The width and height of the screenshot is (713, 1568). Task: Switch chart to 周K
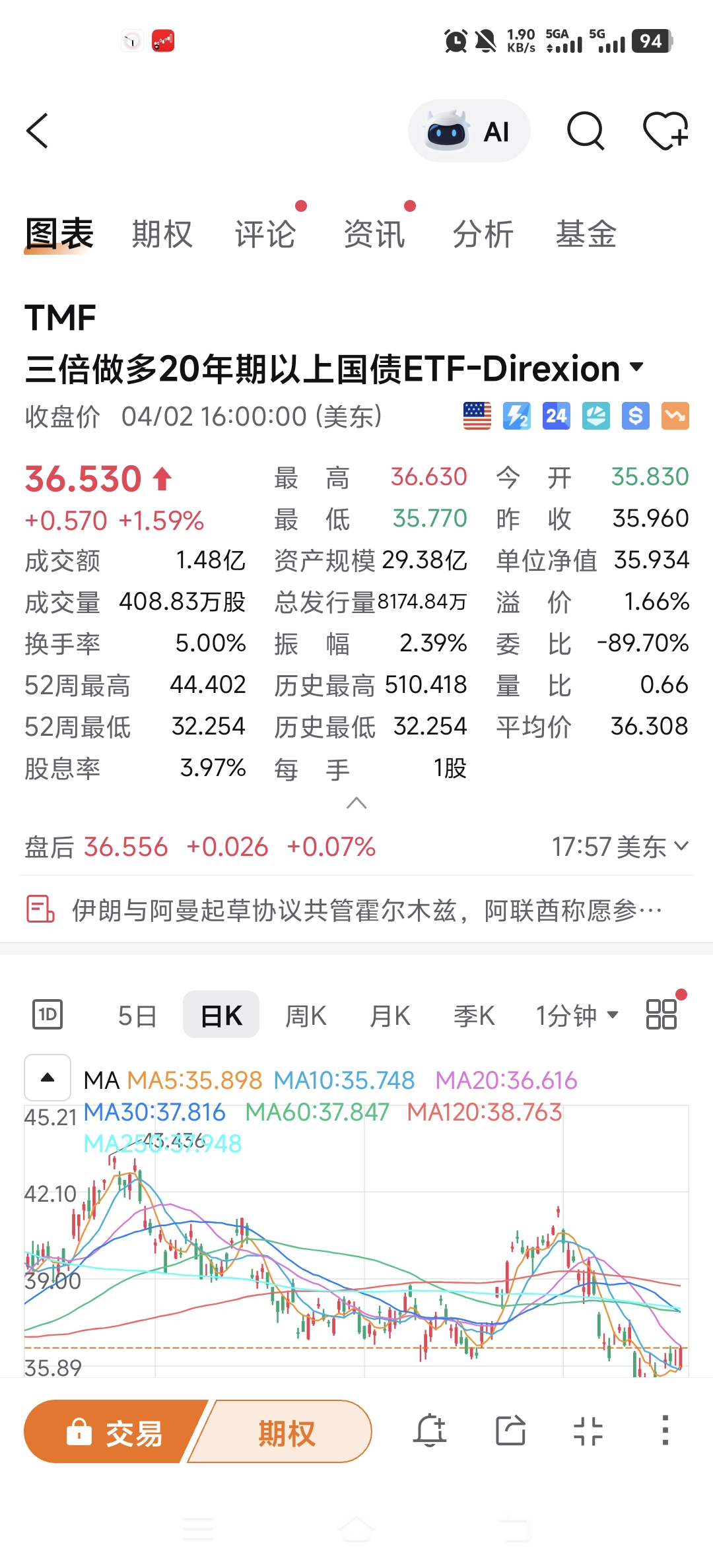306,1016
